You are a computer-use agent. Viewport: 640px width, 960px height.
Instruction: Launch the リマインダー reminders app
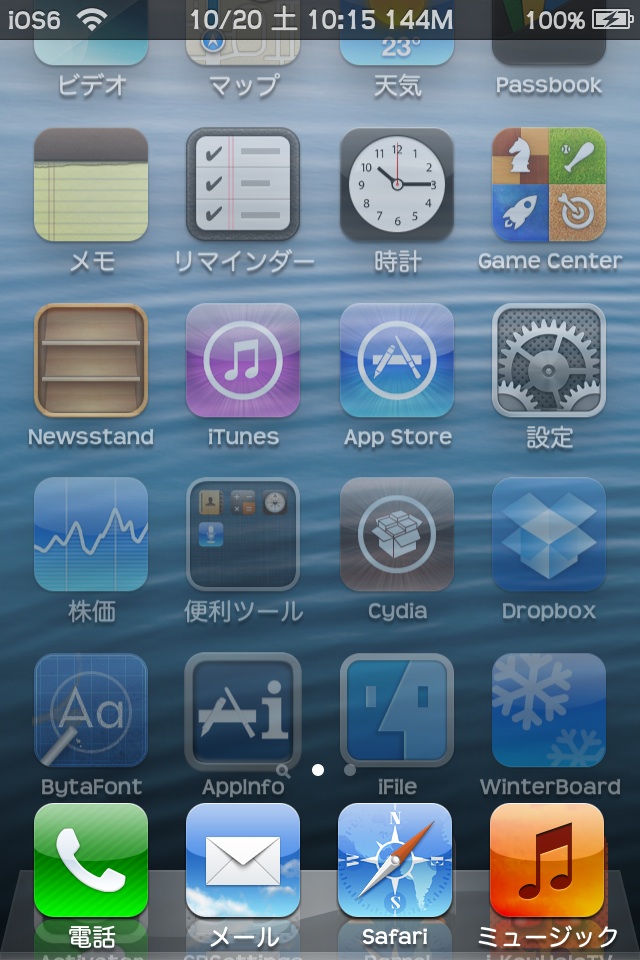[243, 185]
